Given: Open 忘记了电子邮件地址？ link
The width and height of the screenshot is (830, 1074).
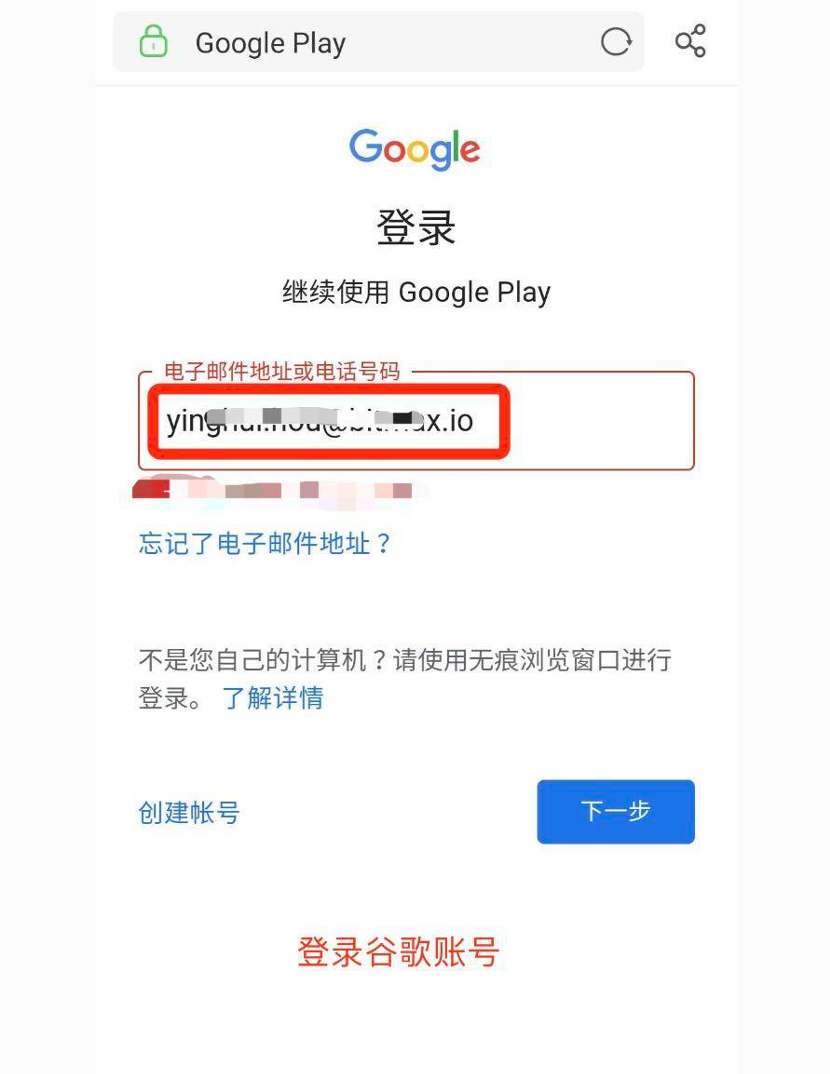Looking at the screenshot, I should tap(266, 544).
